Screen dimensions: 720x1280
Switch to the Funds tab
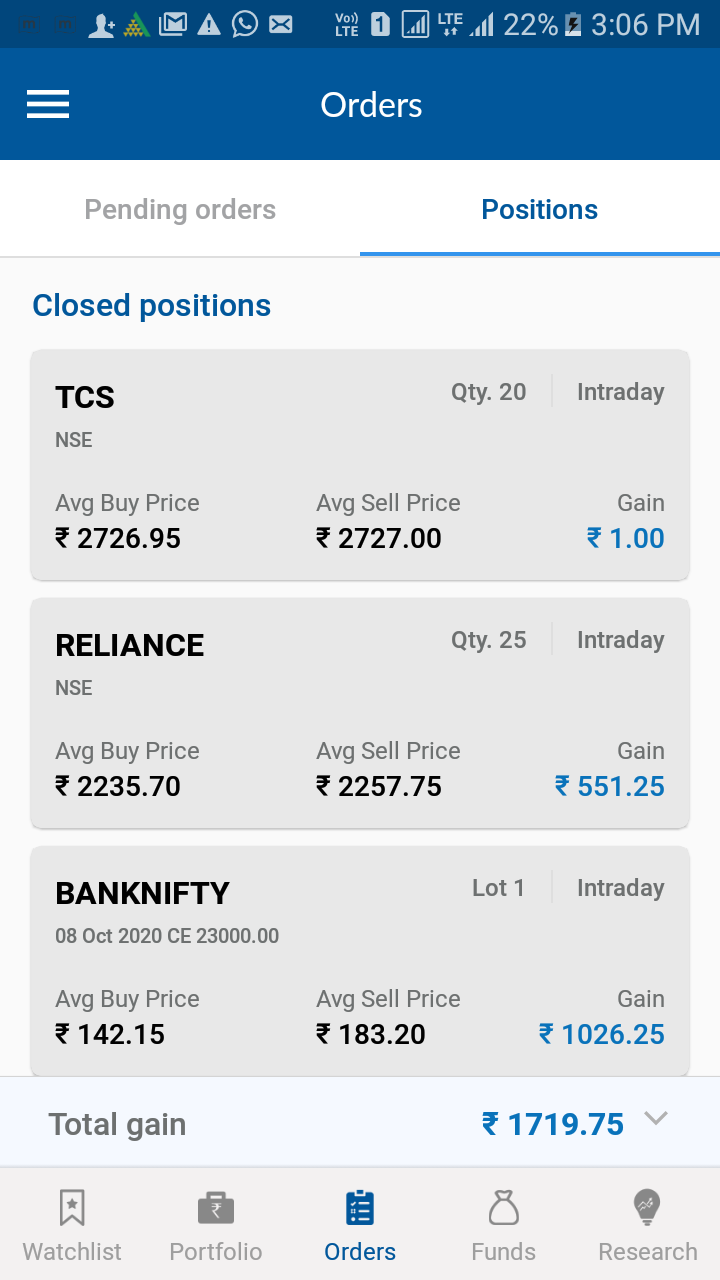tap(504, 1225)
